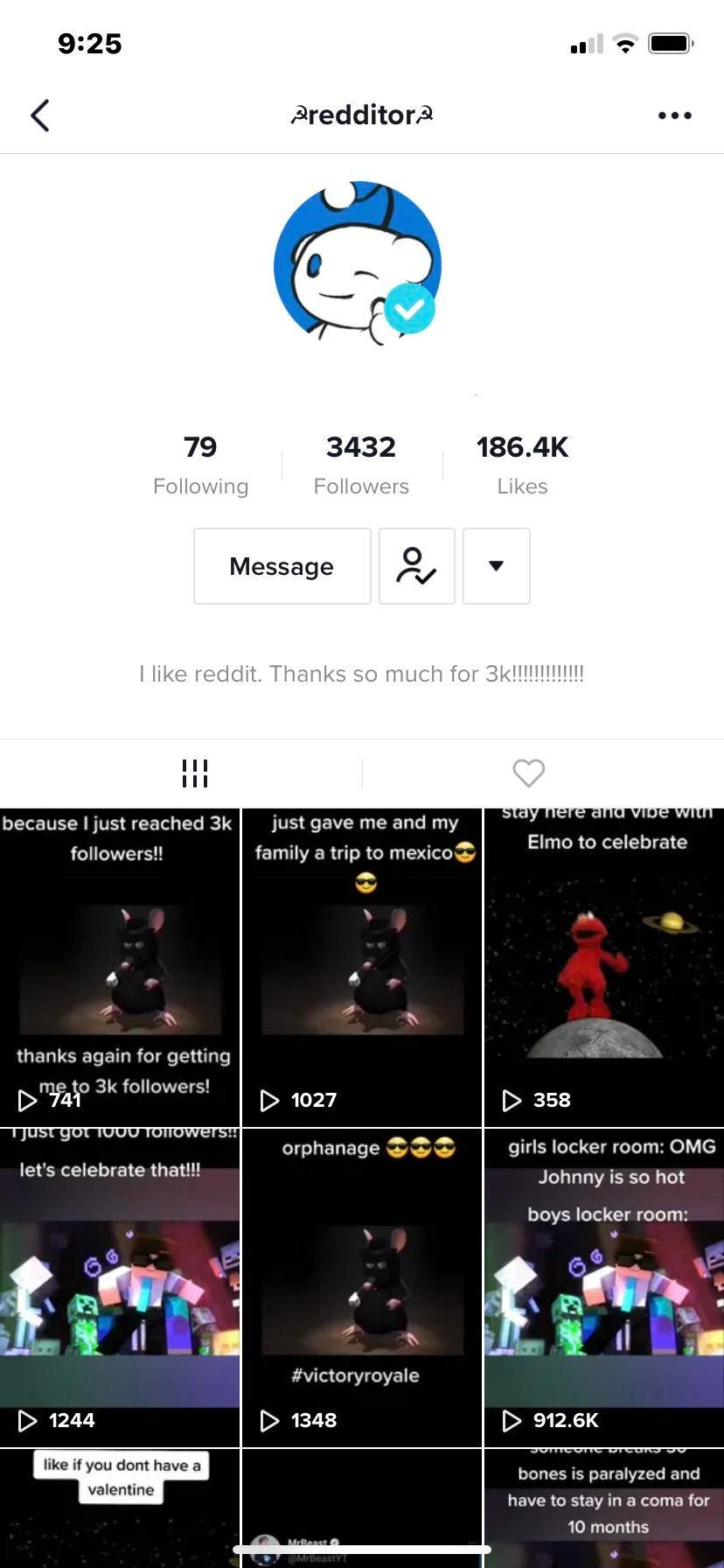Tap the following-status person icon button
724x1568 pixels.
pyautogui.click(x=416, y=566)
